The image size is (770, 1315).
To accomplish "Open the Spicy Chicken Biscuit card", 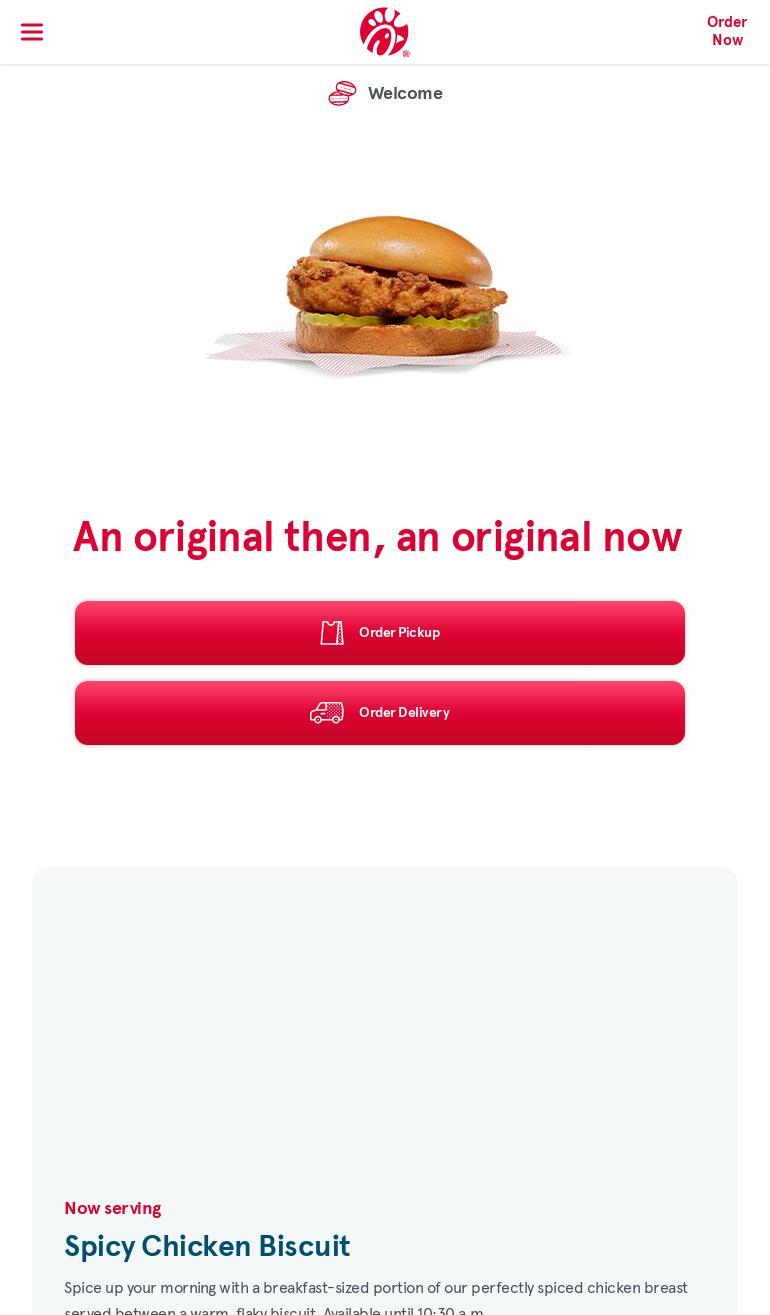I will (x=207, y=1246).
